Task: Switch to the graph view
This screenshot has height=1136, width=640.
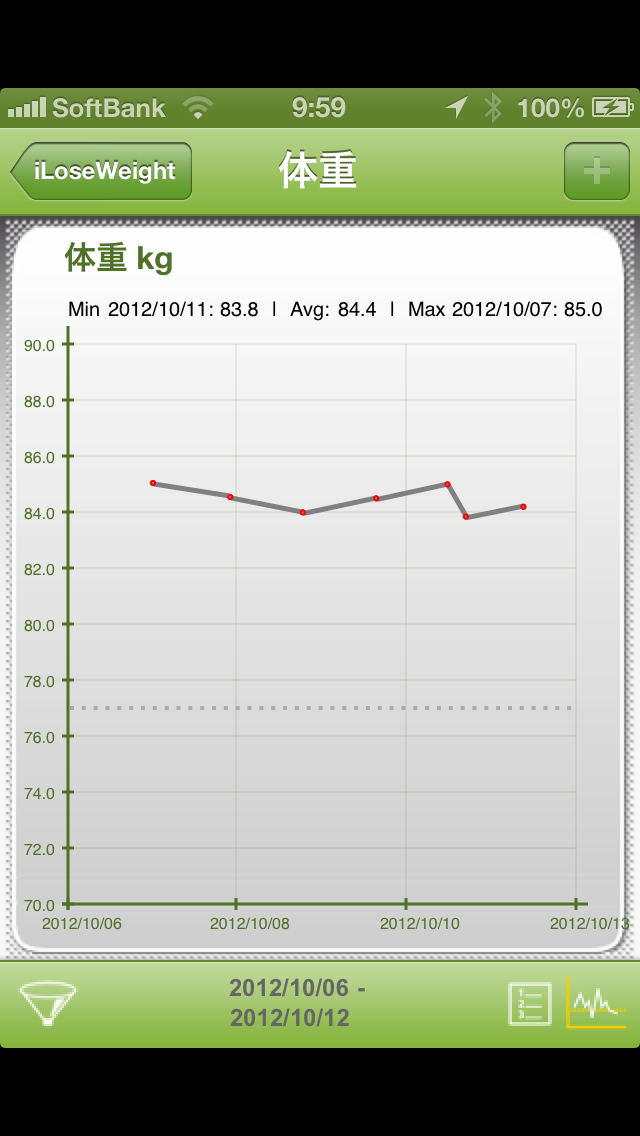Action: tap(596, 1003)
